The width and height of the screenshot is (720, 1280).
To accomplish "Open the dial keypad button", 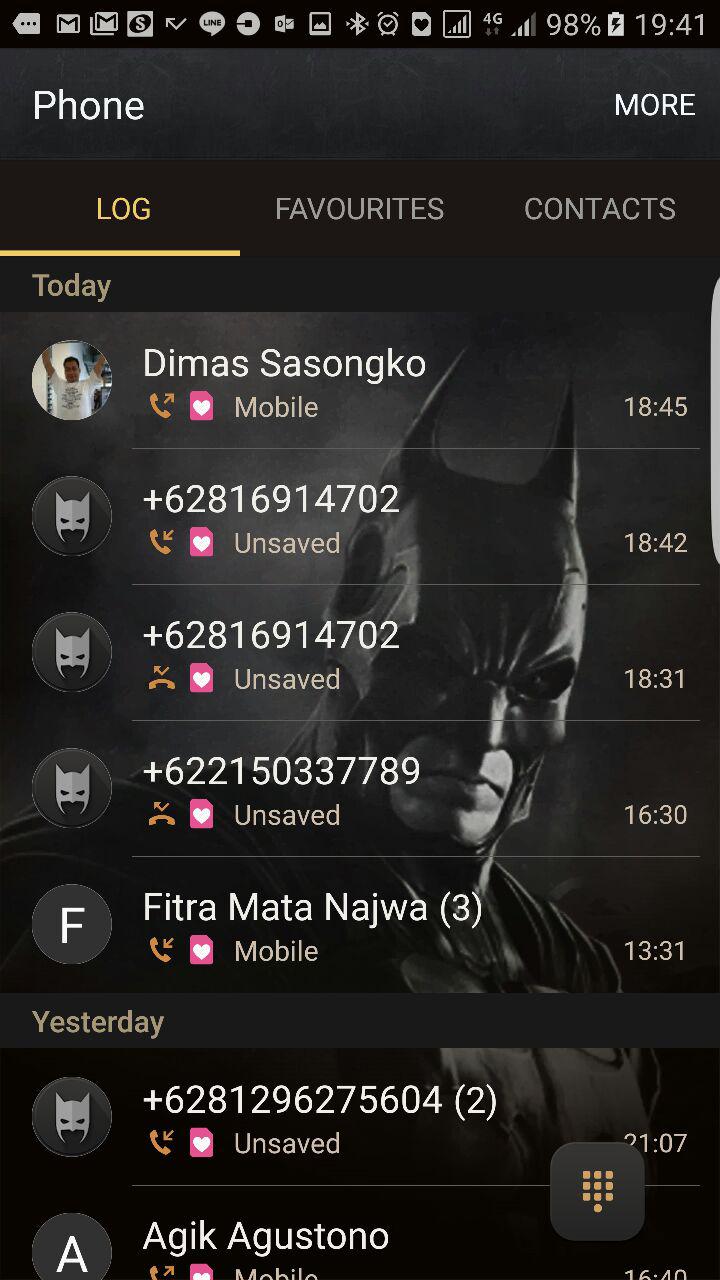I will 597,1191.
